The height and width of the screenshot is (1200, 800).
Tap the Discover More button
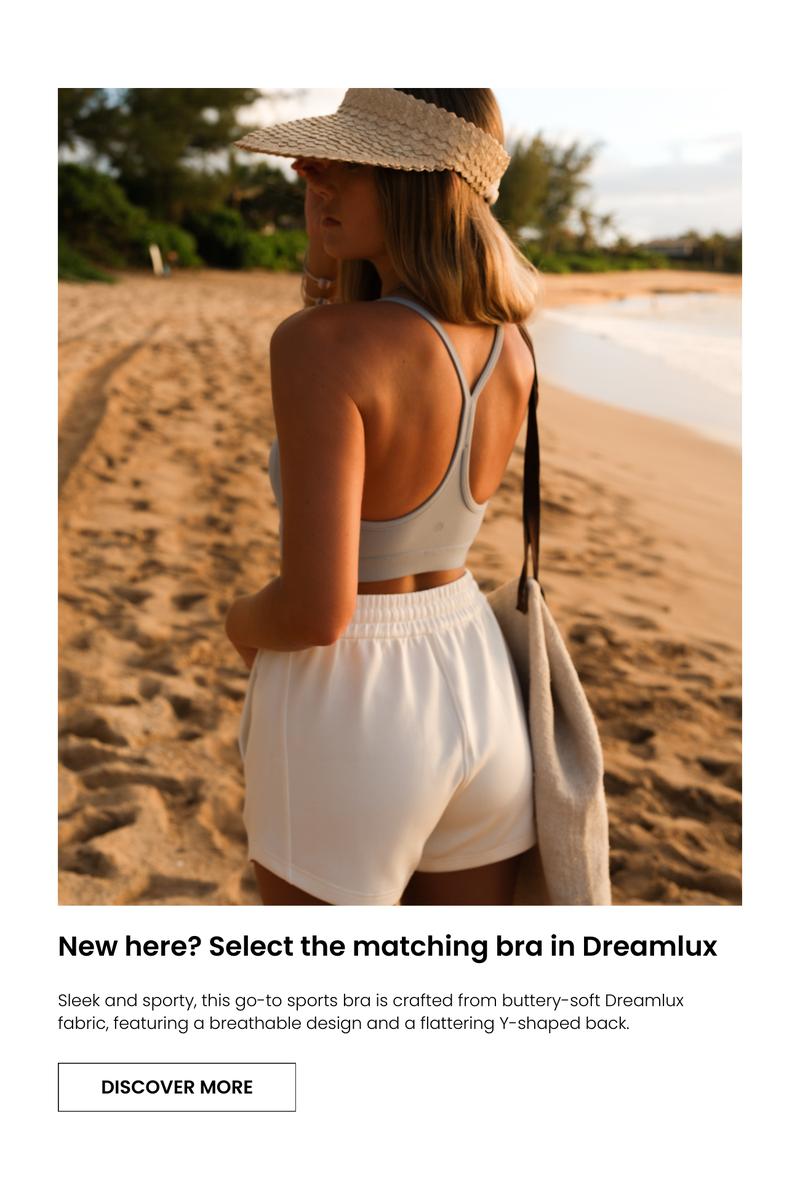tap(177, 1087)
